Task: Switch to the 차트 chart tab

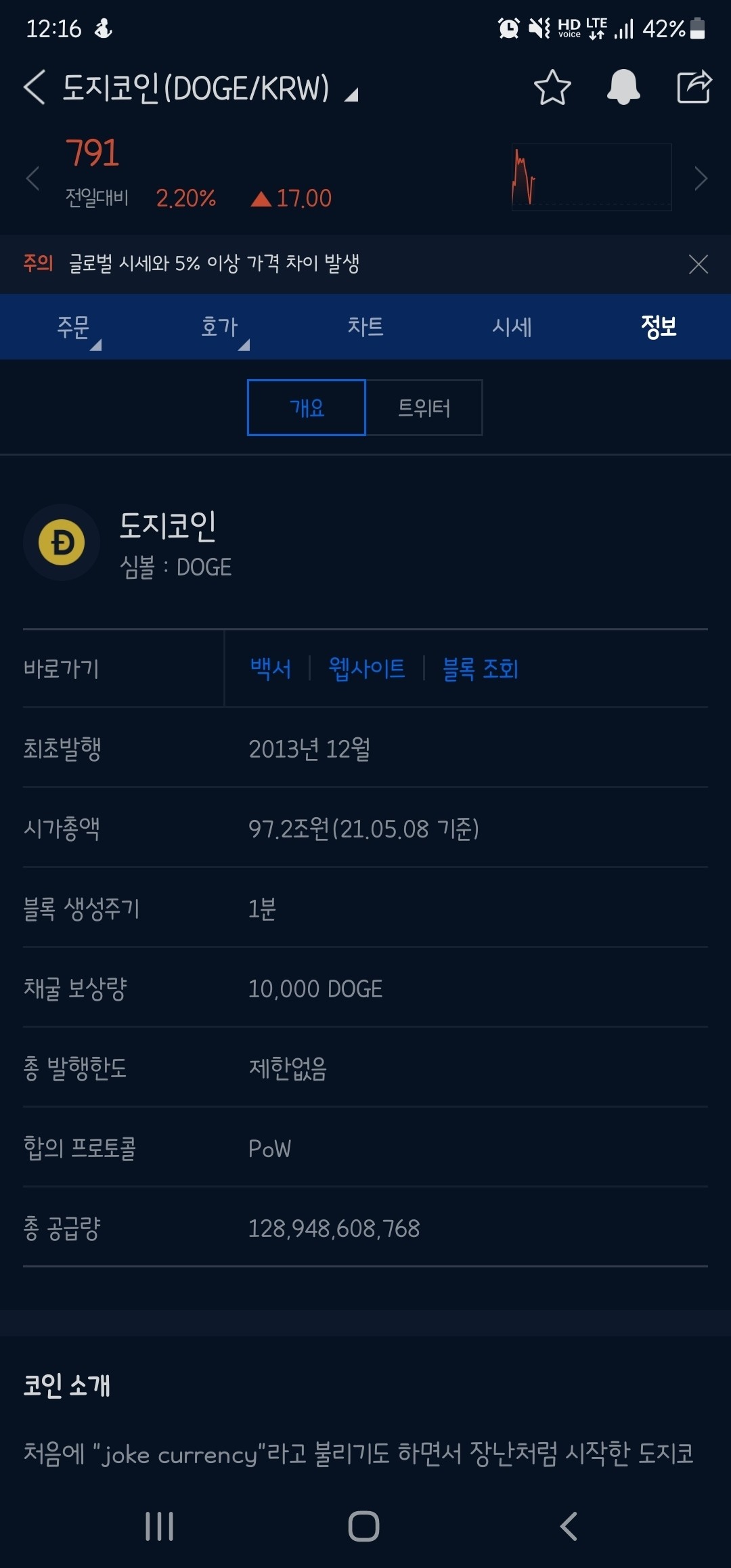Action: (x=366, y=327)
